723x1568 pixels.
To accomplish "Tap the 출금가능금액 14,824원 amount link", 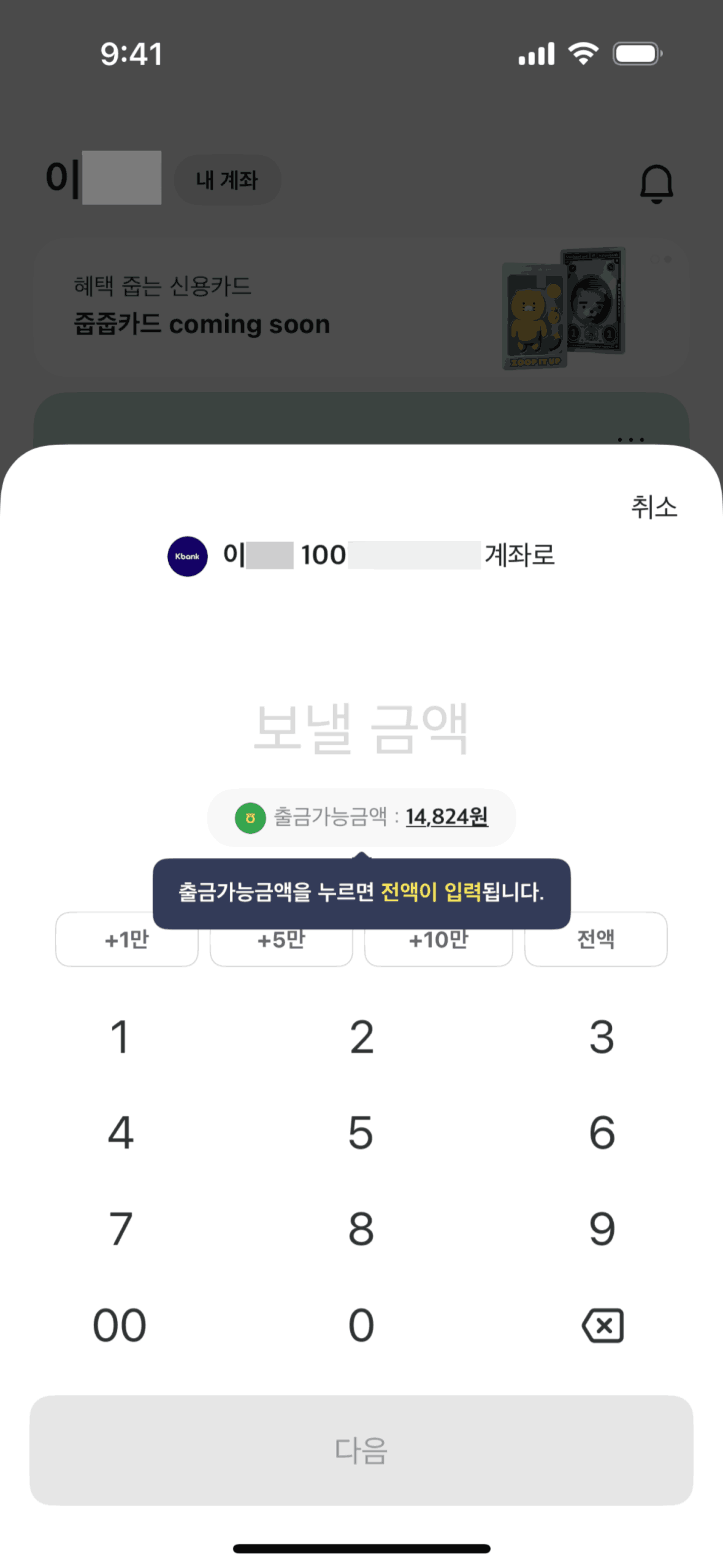I will (x=446, y=817).
